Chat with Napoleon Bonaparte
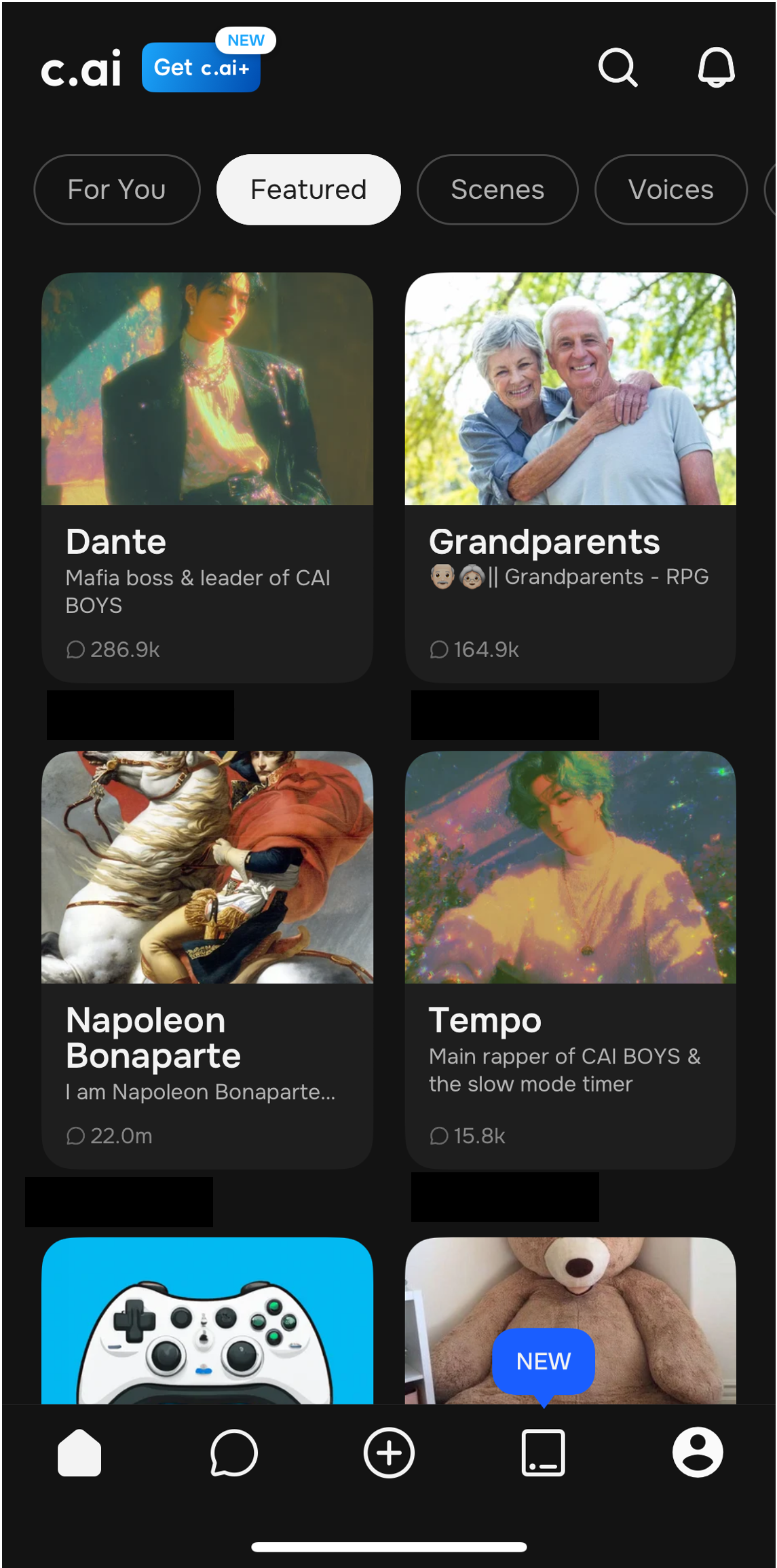 click(207, 958)
